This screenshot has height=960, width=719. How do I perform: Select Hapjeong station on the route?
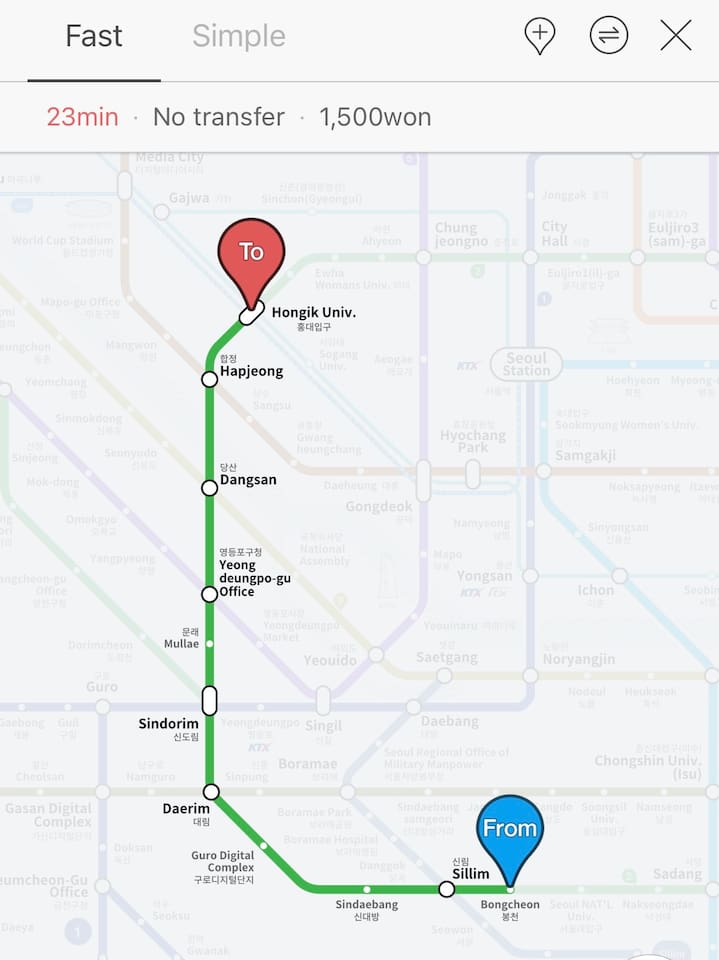pos(210,379)
